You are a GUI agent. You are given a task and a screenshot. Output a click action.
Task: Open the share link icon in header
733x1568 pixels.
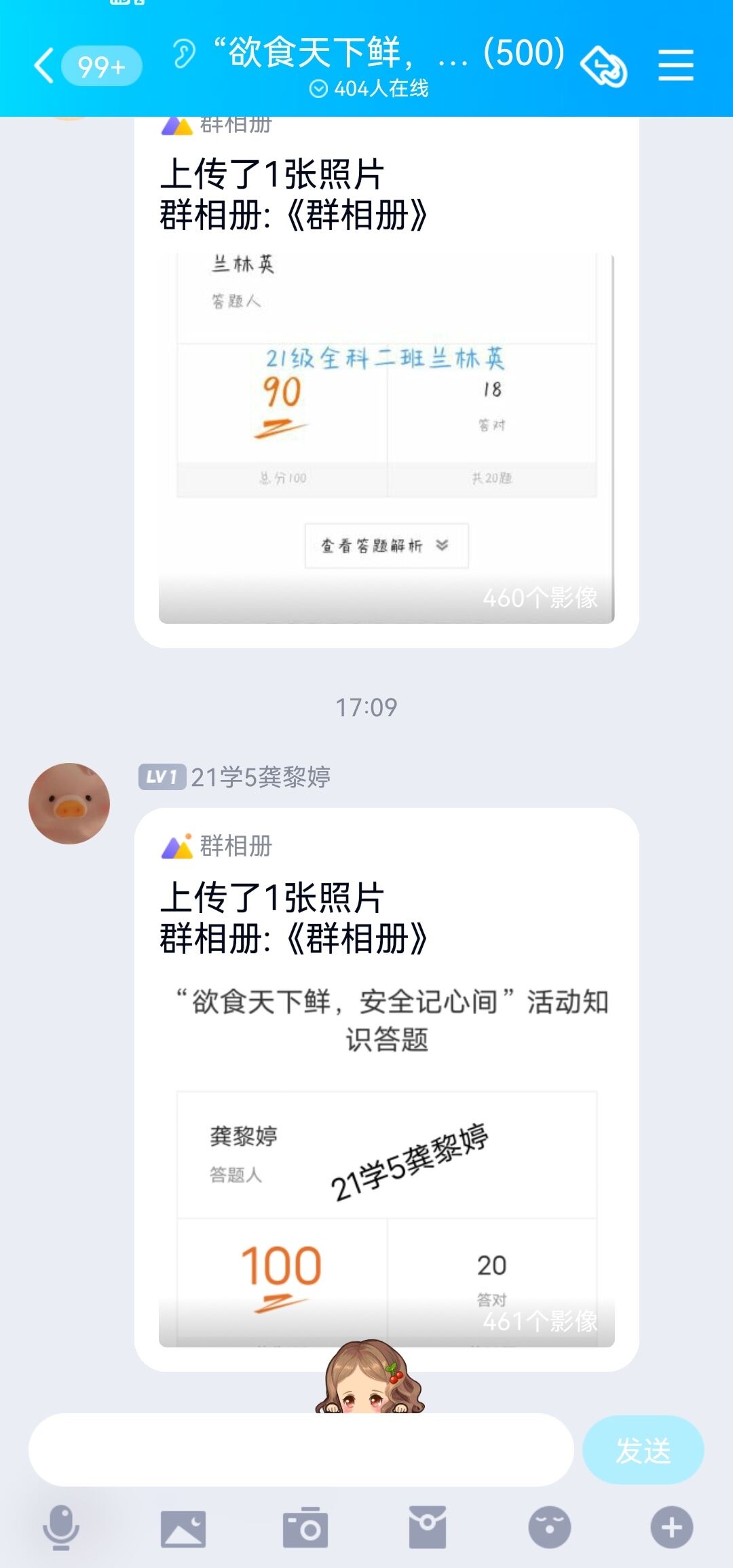point(603,67)
